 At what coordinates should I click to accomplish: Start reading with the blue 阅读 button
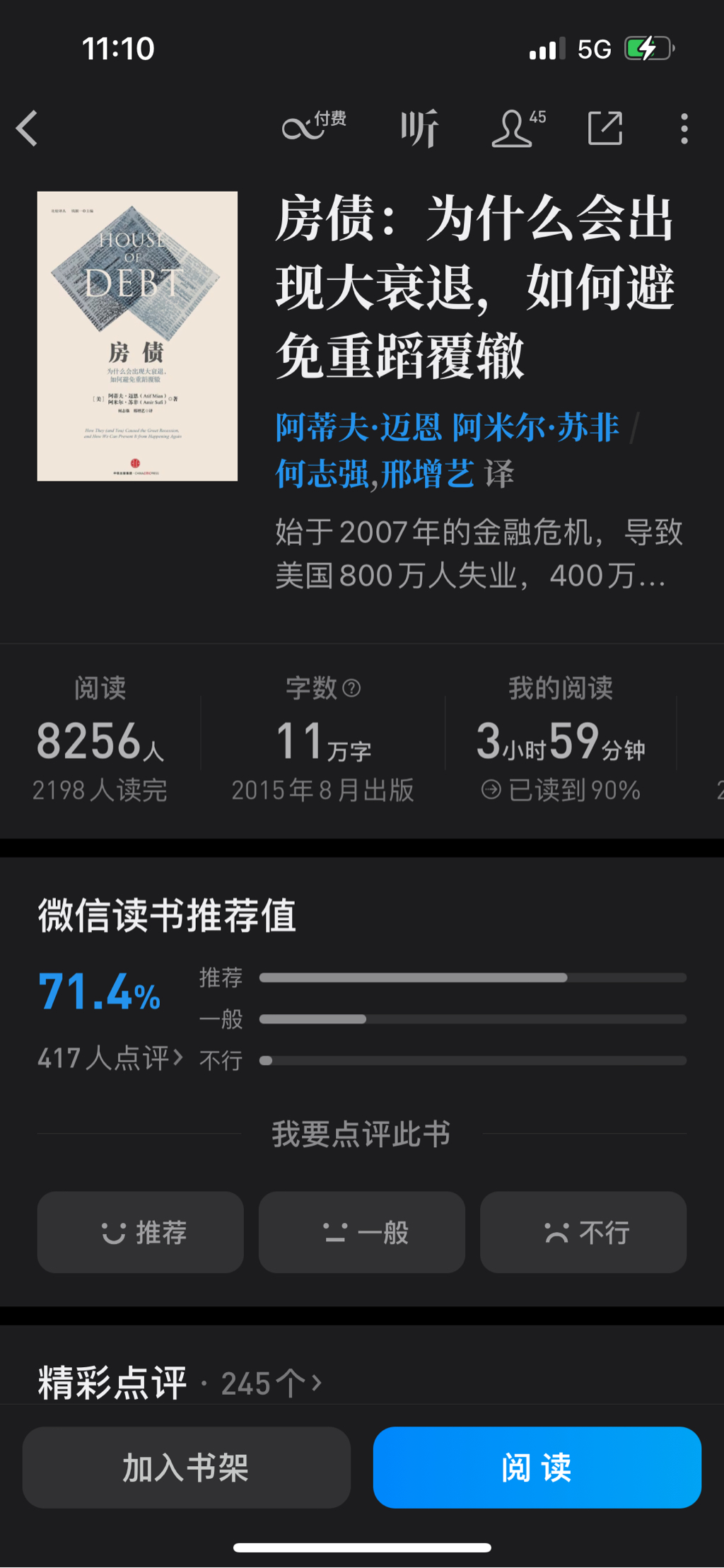click(537, 1468)
